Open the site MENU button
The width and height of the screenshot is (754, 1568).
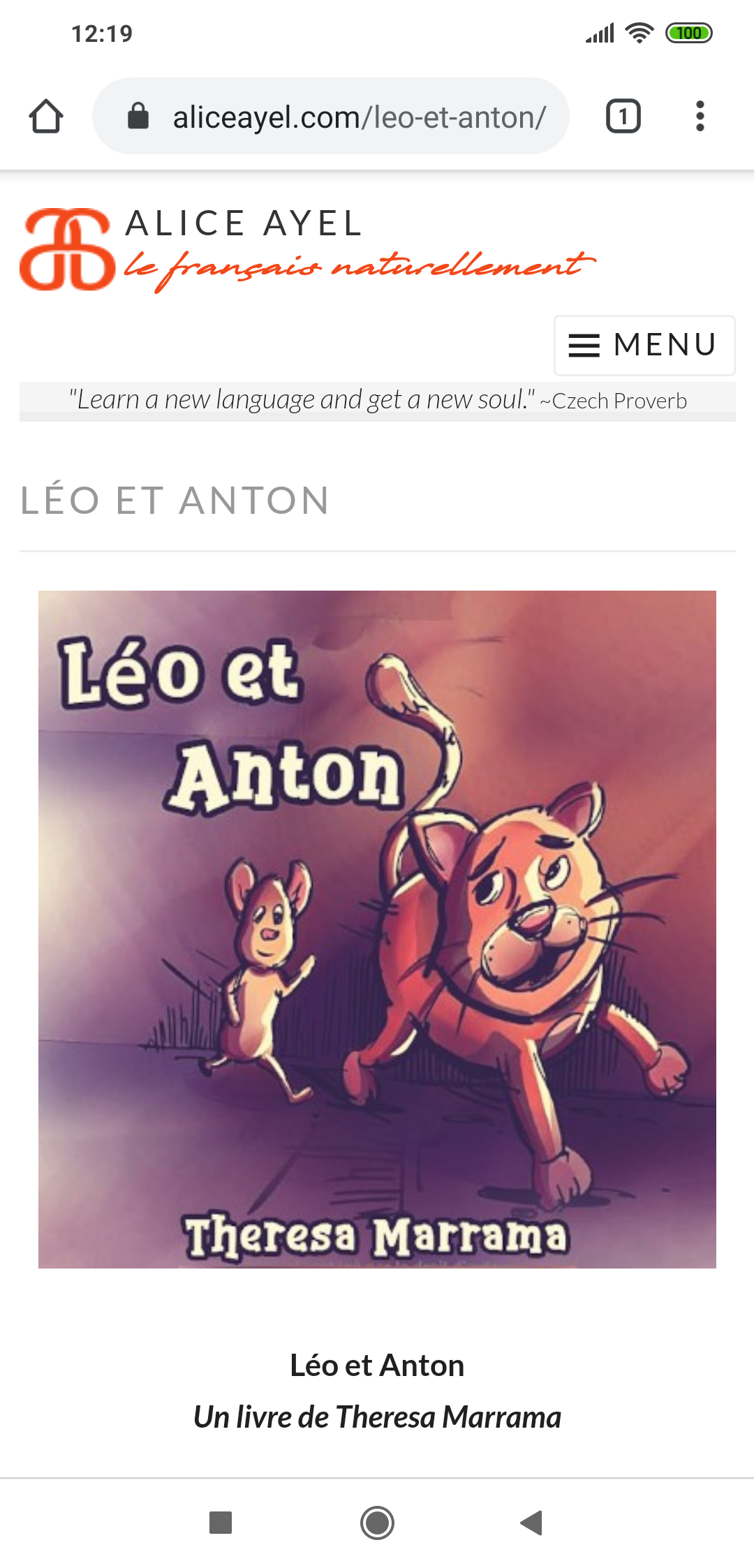click(644, 345)
